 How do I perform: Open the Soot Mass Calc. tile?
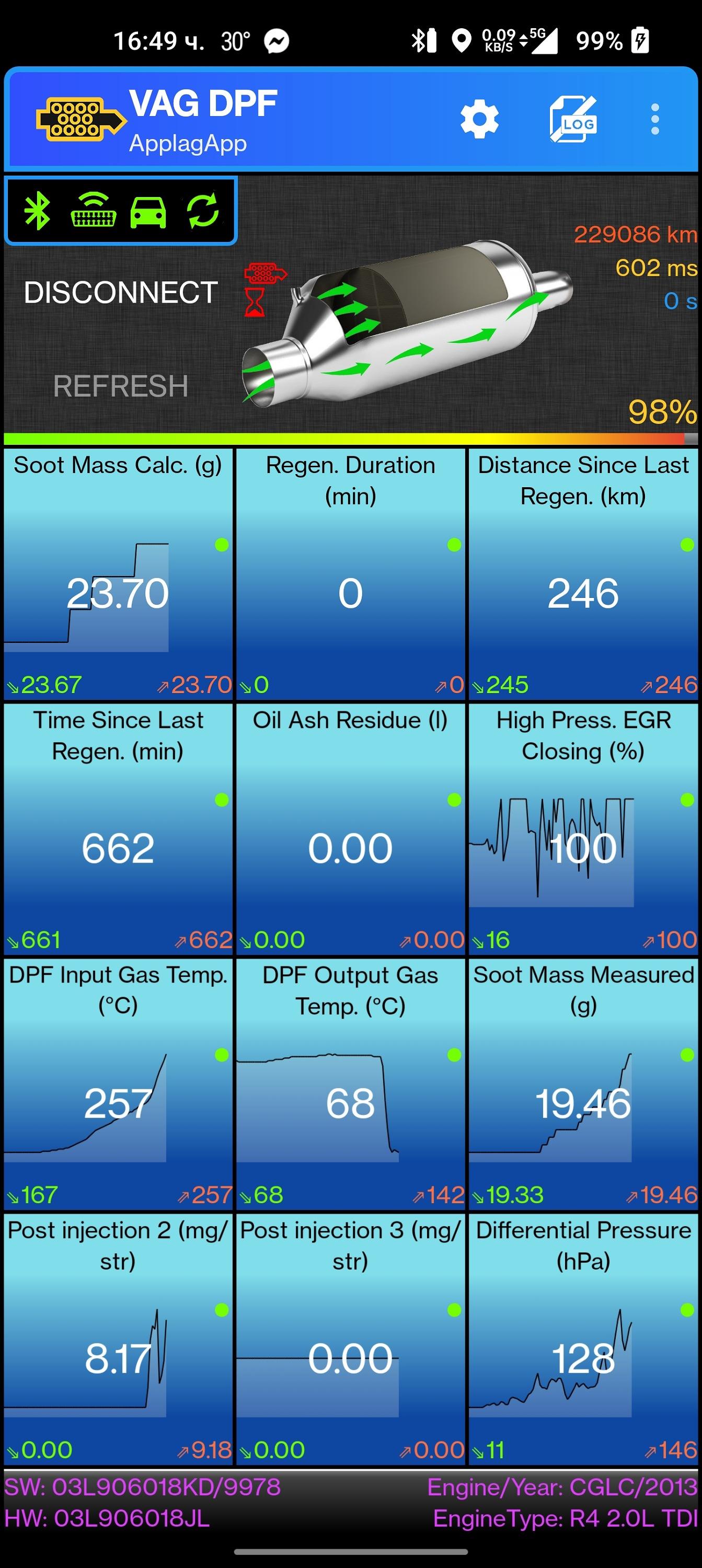point(118,574)
